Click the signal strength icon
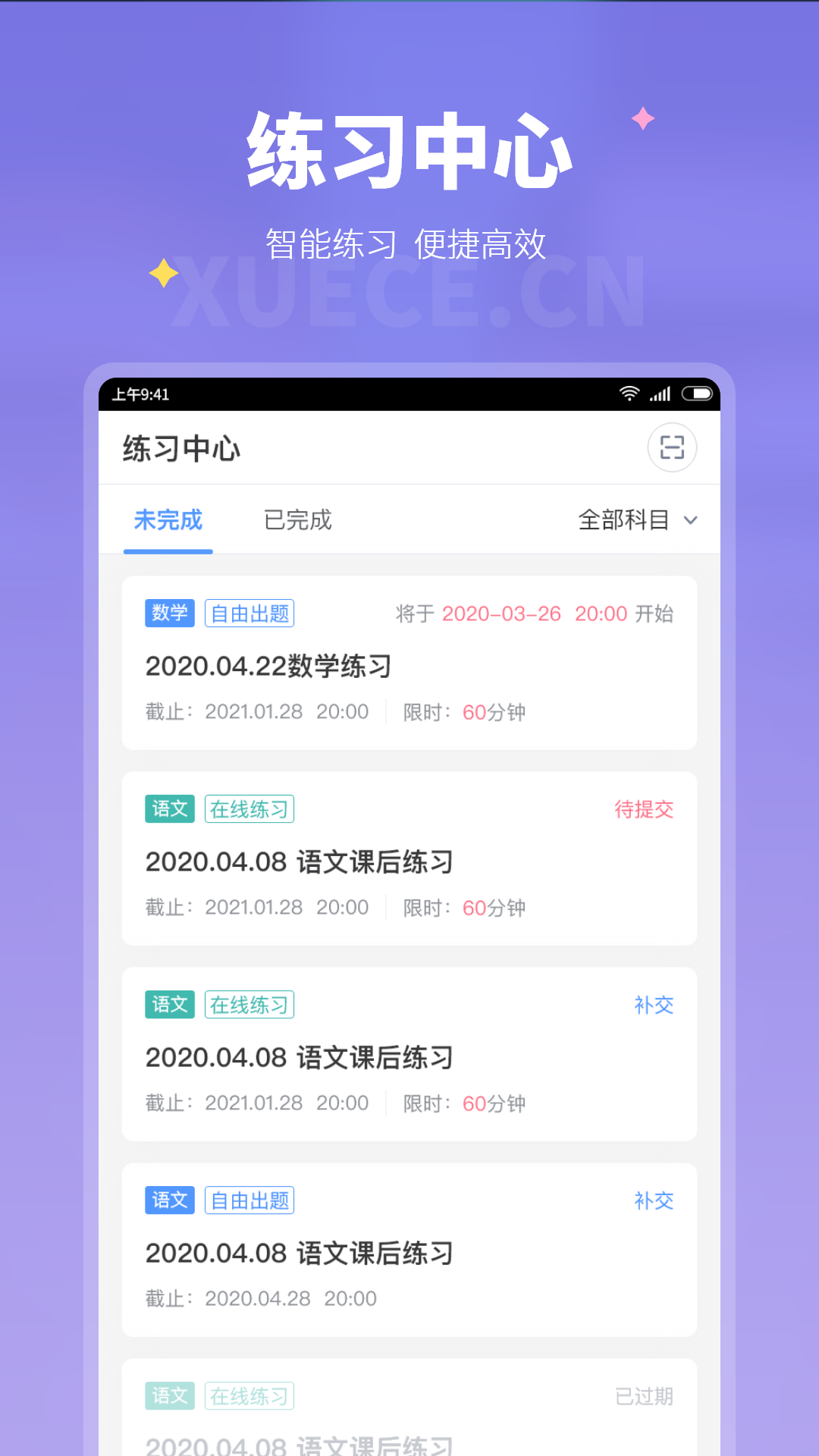 pos(660,394)
